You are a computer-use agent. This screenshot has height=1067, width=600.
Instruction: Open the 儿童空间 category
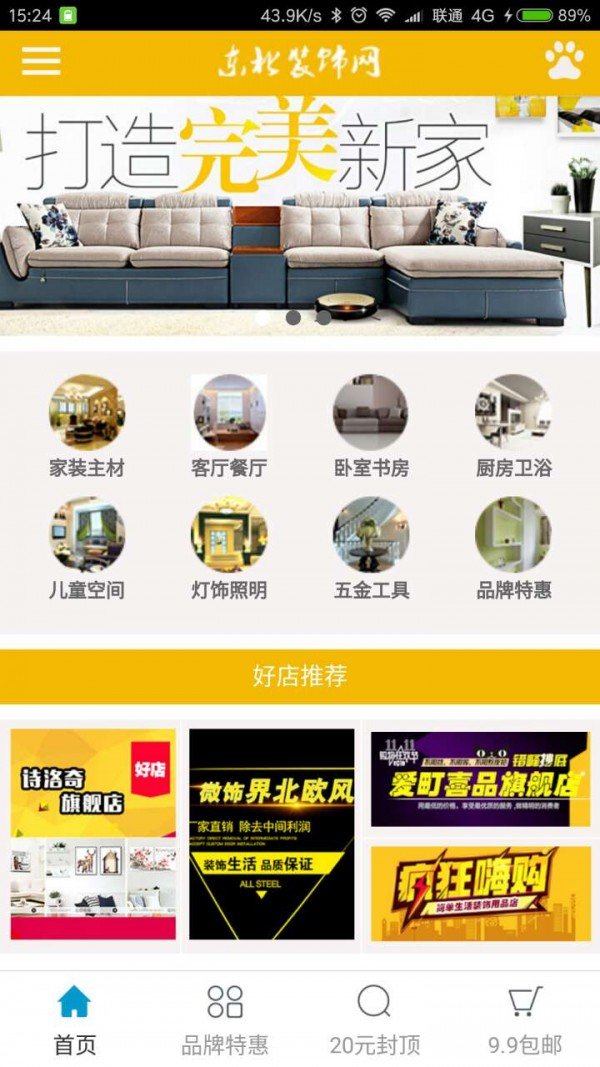click(87, 547)
